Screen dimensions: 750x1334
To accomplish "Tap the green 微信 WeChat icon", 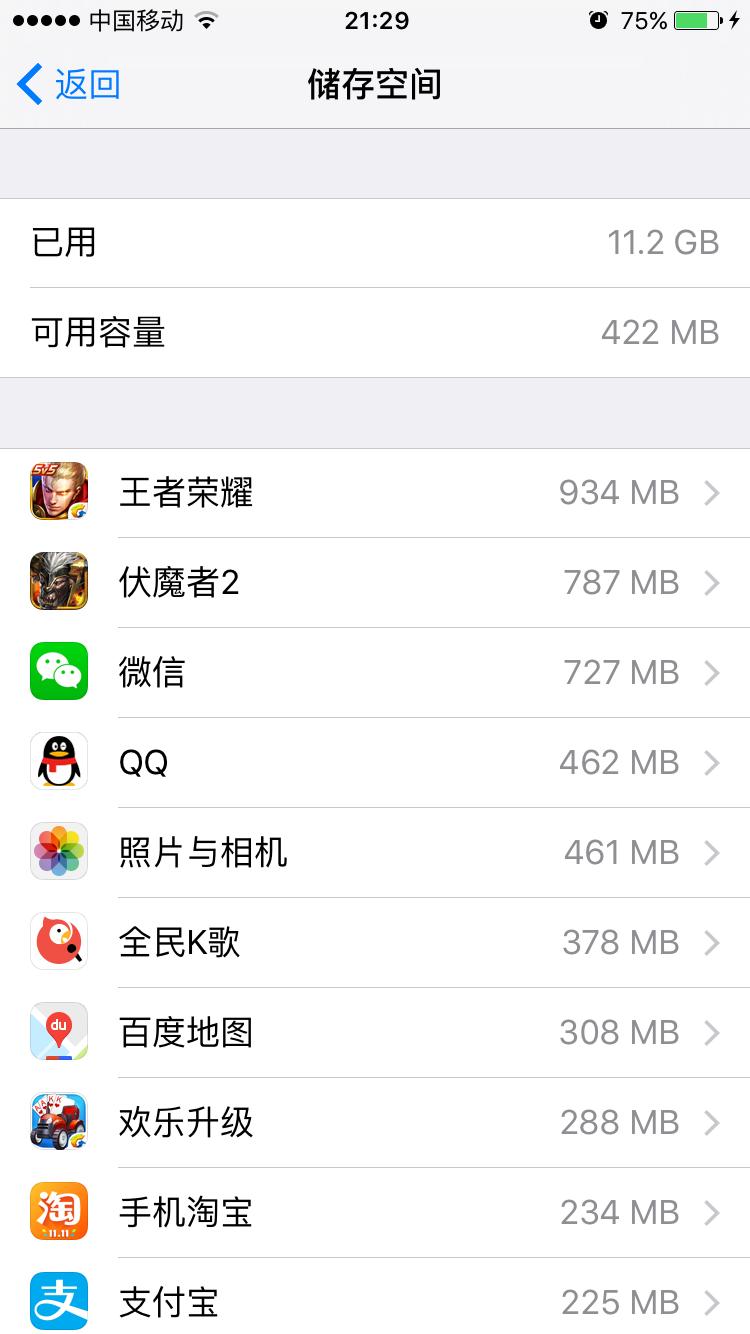I will (x=58, y=671).
